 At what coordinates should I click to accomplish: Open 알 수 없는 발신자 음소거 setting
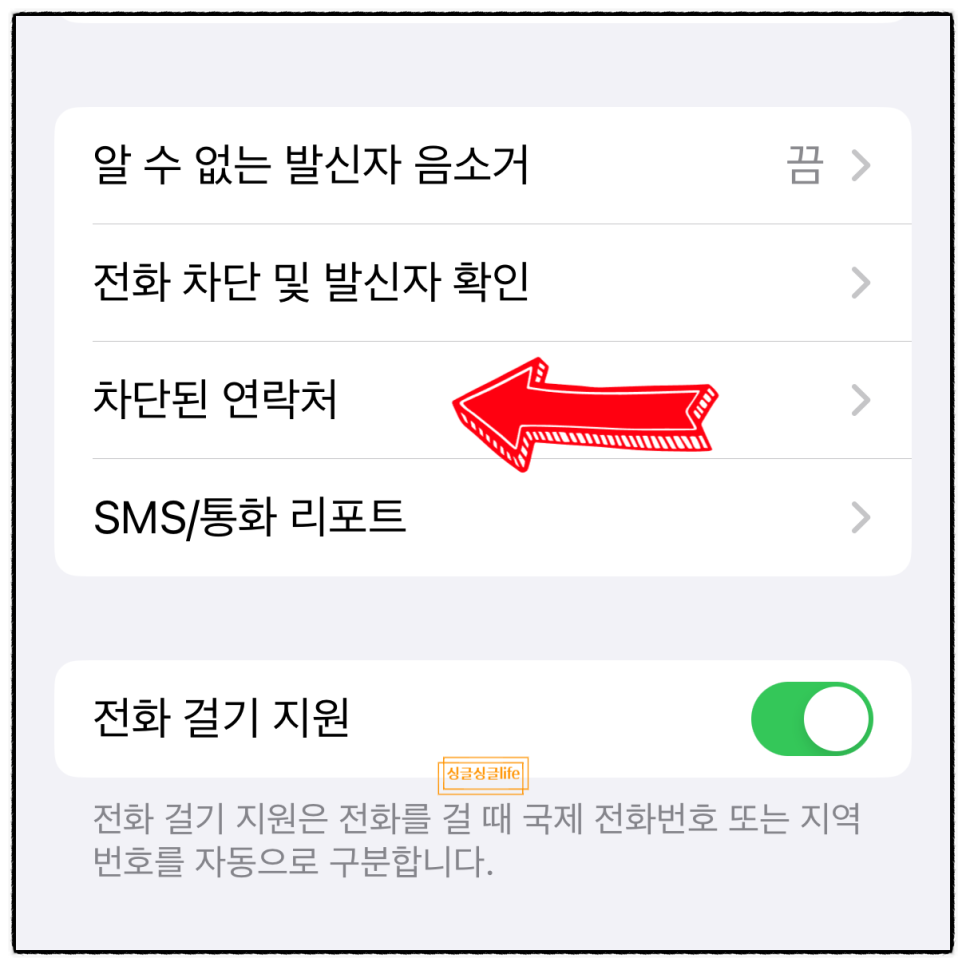coord(480,166)
